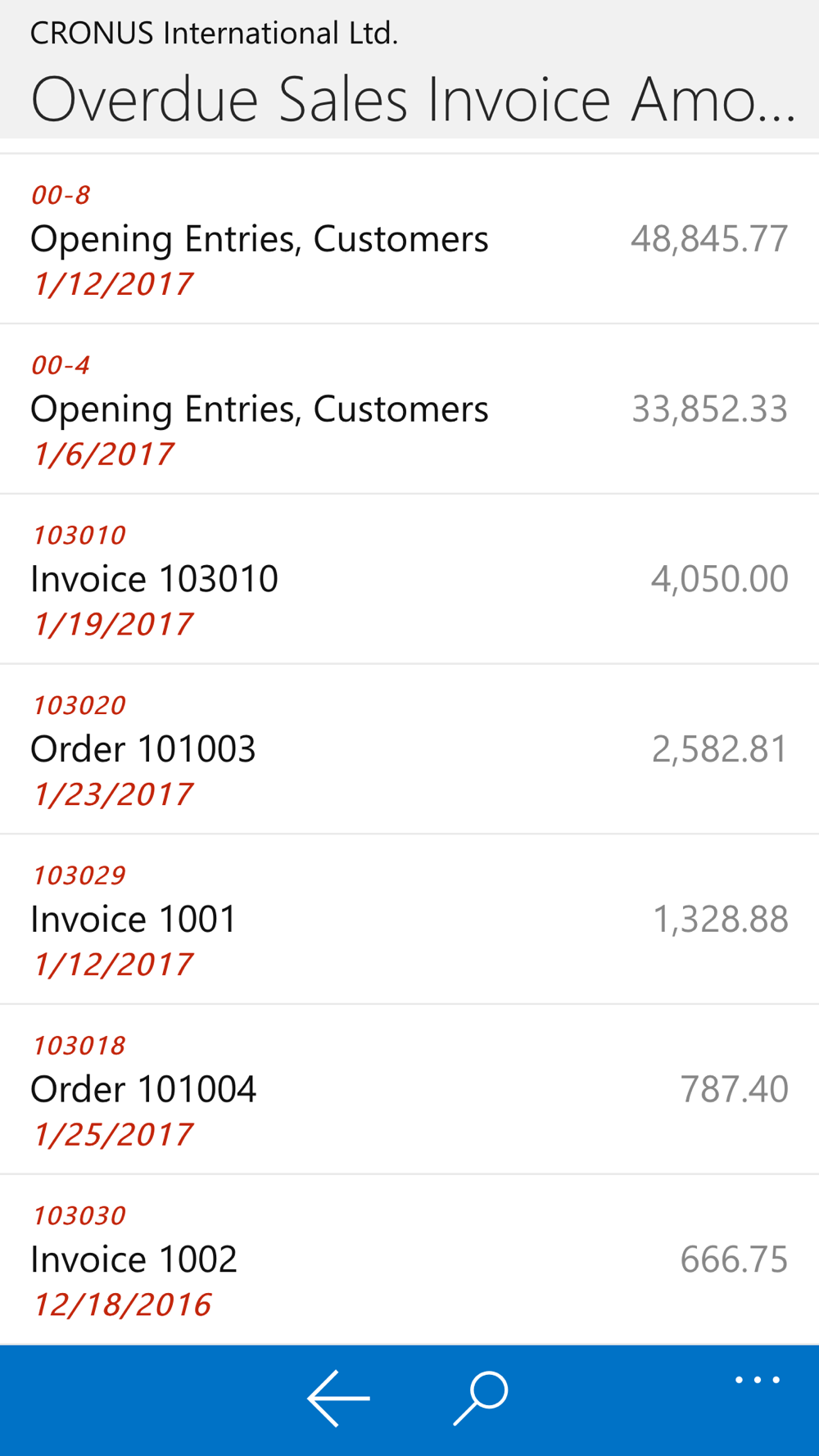Open the search magnifier
819x1456 pixels.
pyautogui.click(x=481, y=1399)
